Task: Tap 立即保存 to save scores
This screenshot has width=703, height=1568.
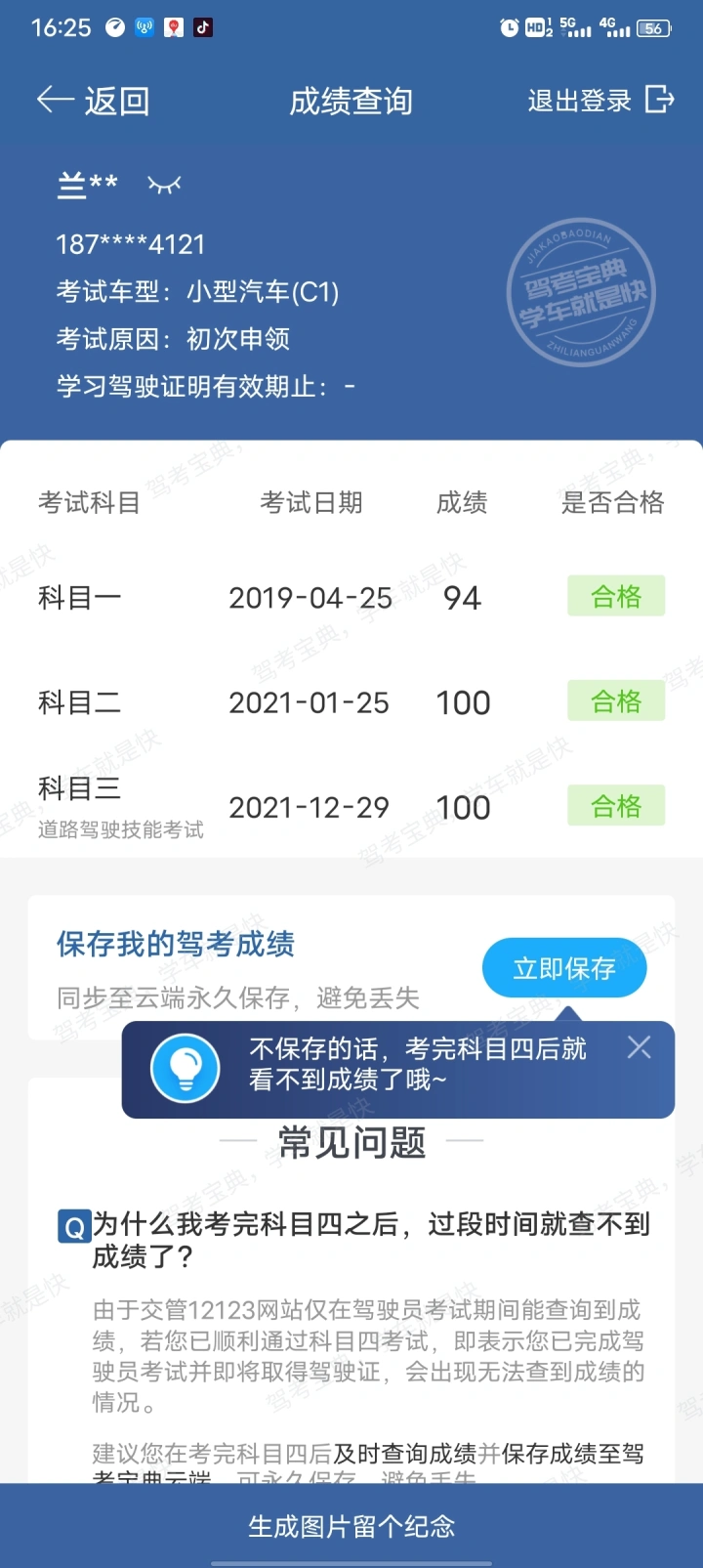Action: click(564, 968)
